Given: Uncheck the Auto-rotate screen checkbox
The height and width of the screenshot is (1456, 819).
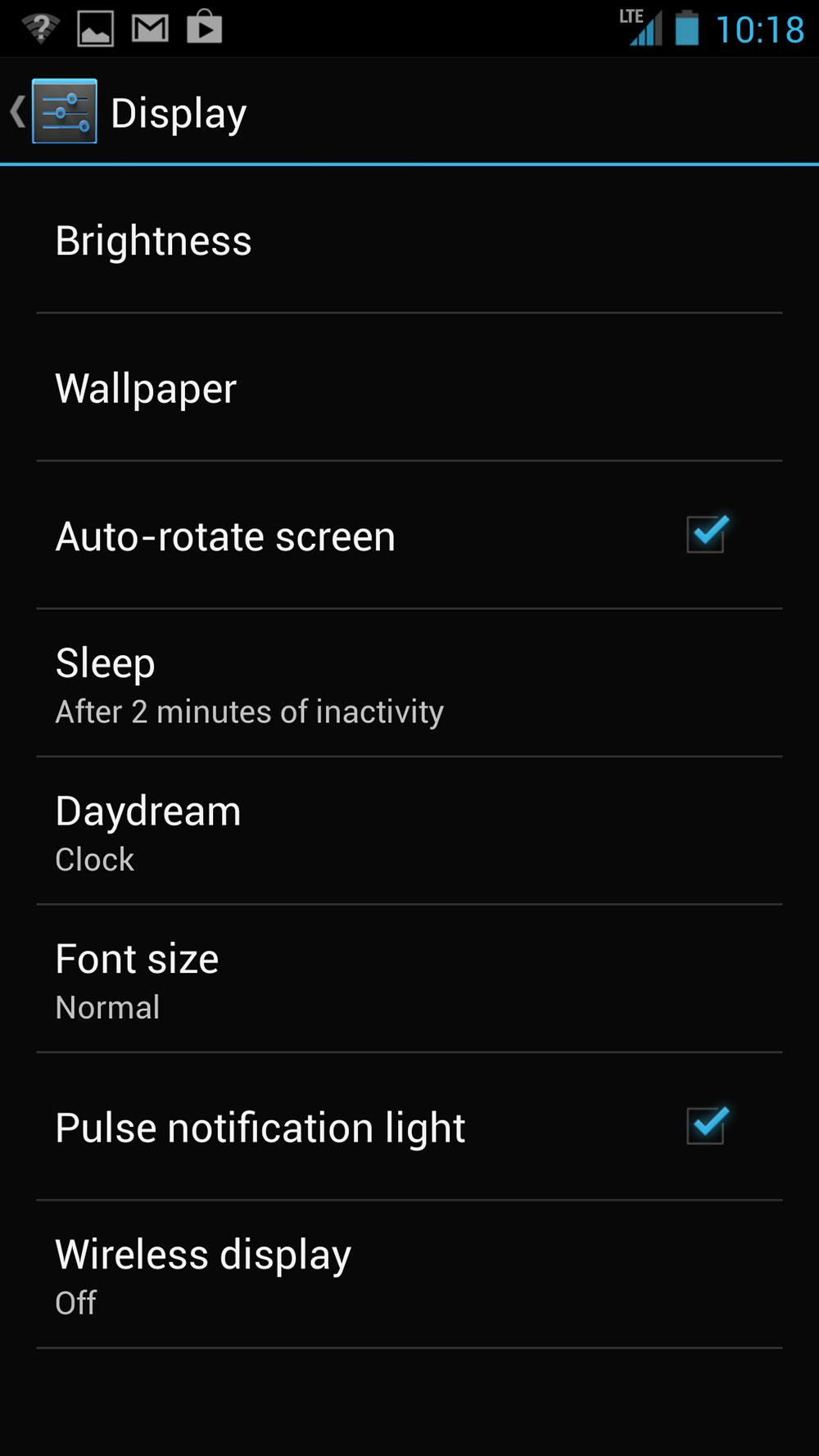Looking at the screenshot, I should point(706,536).
